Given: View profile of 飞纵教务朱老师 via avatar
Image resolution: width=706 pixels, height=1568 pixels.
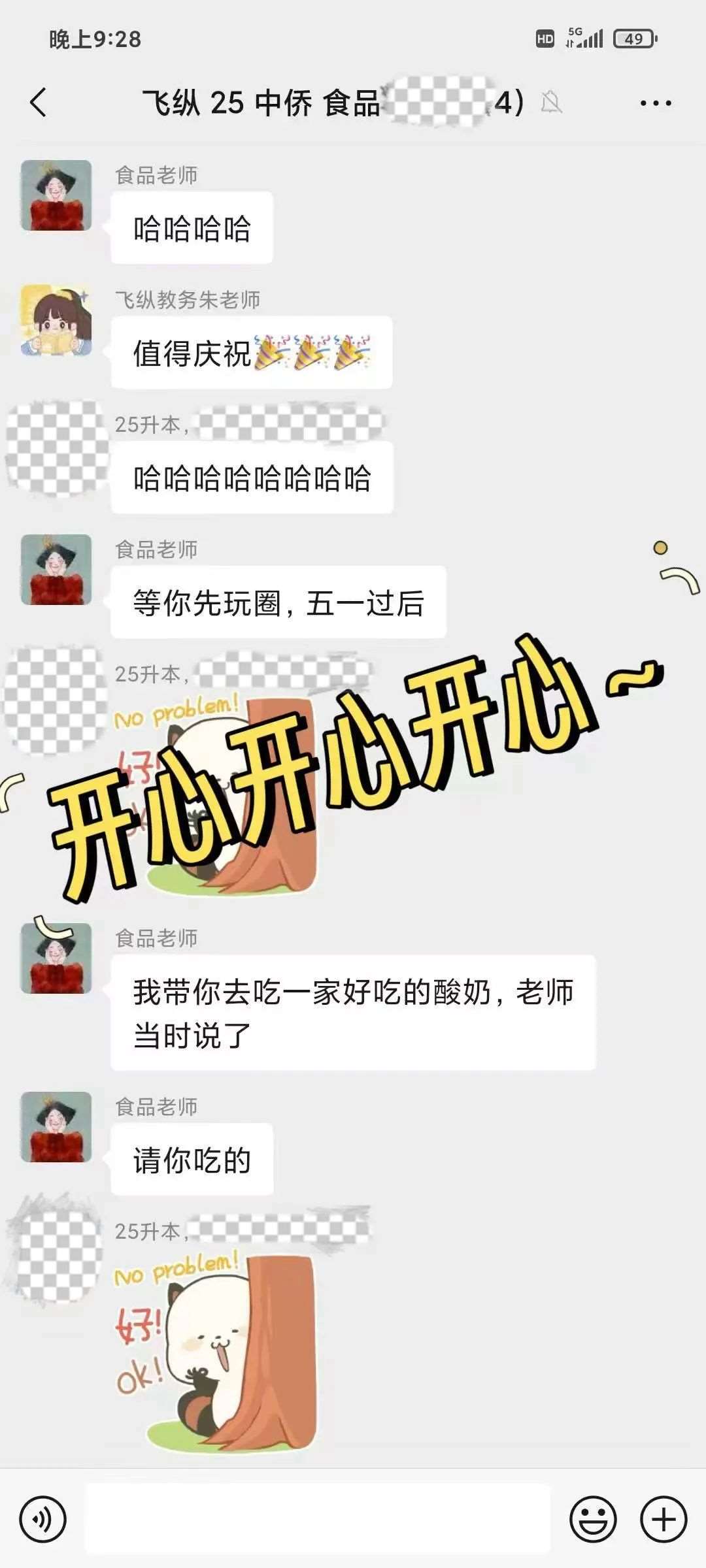Looking at the screenshot, I should [x=56, y=320].
